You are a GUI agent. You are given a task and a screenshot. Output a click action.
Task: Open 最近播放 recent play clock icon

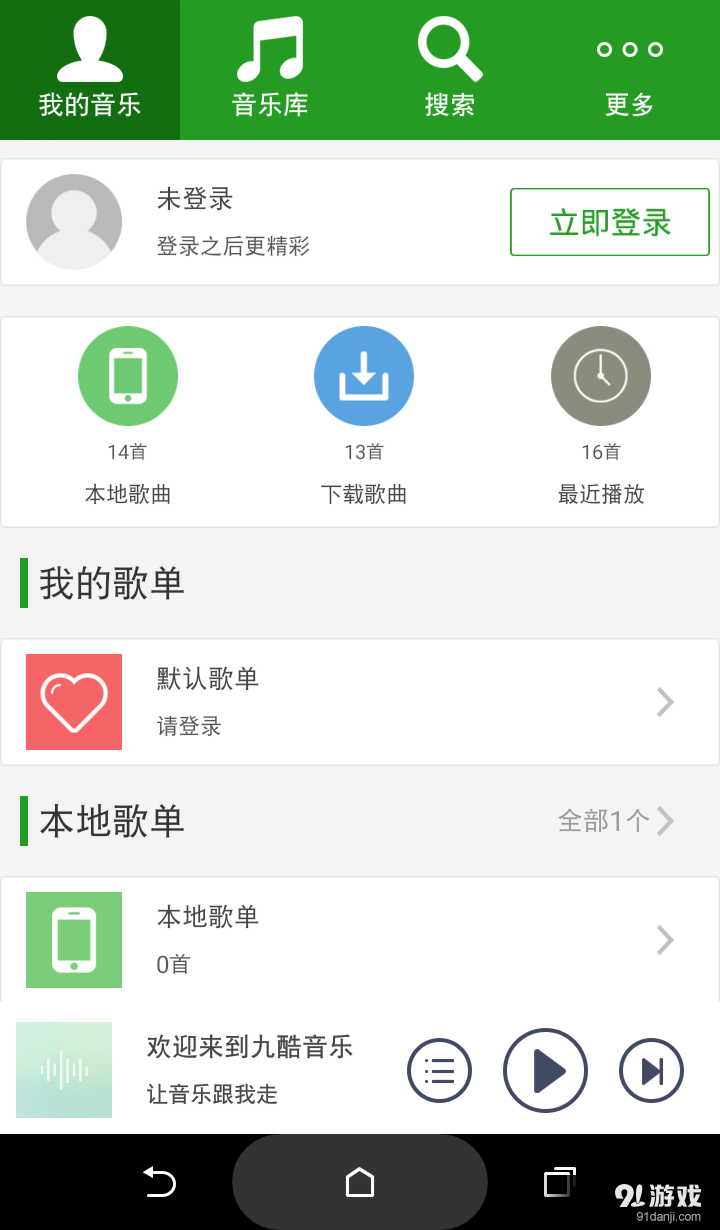[600, 375]
